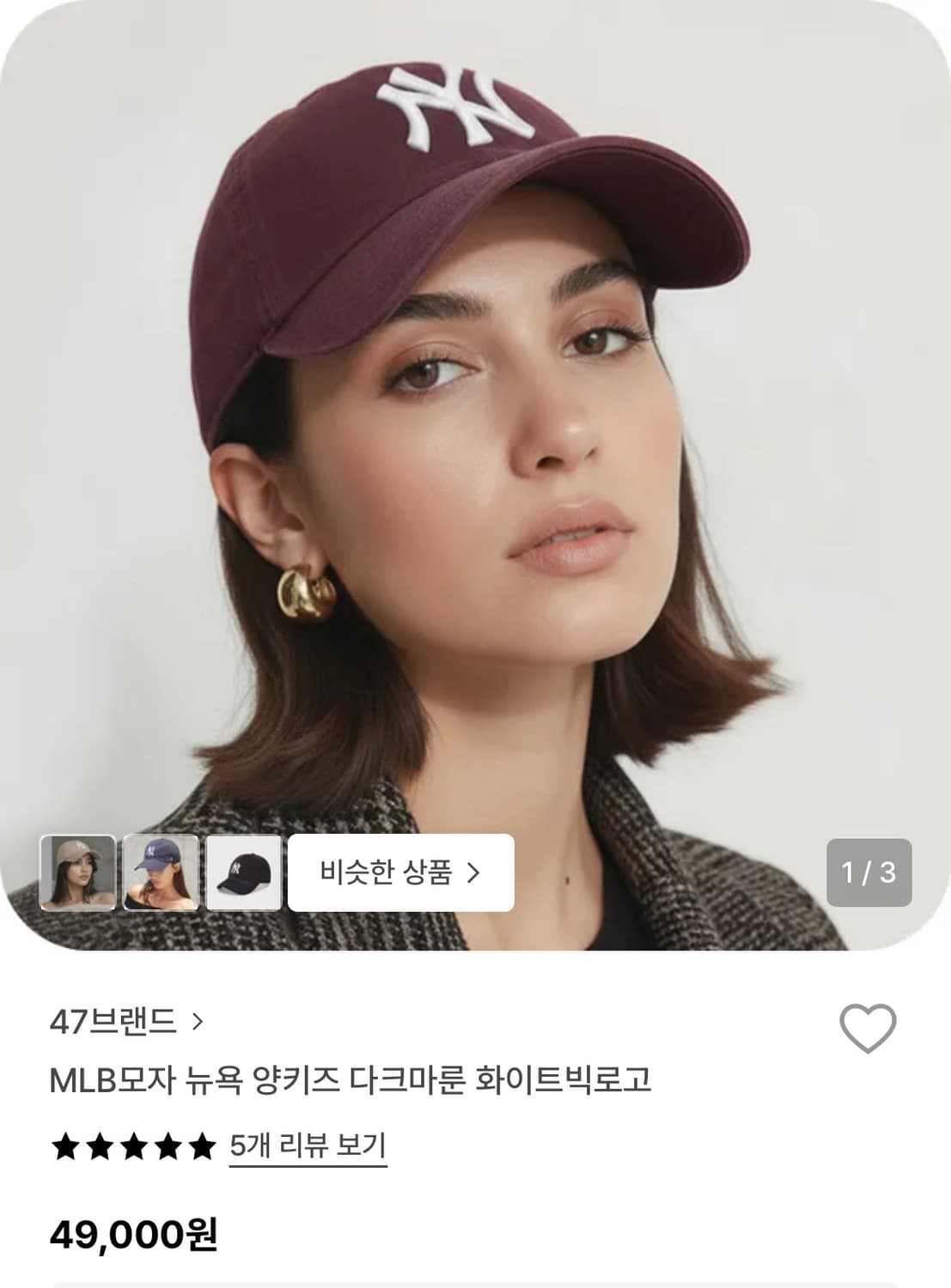Select the beige cap thumbnail
The image size is (951, 1288).
pos(79,871)
